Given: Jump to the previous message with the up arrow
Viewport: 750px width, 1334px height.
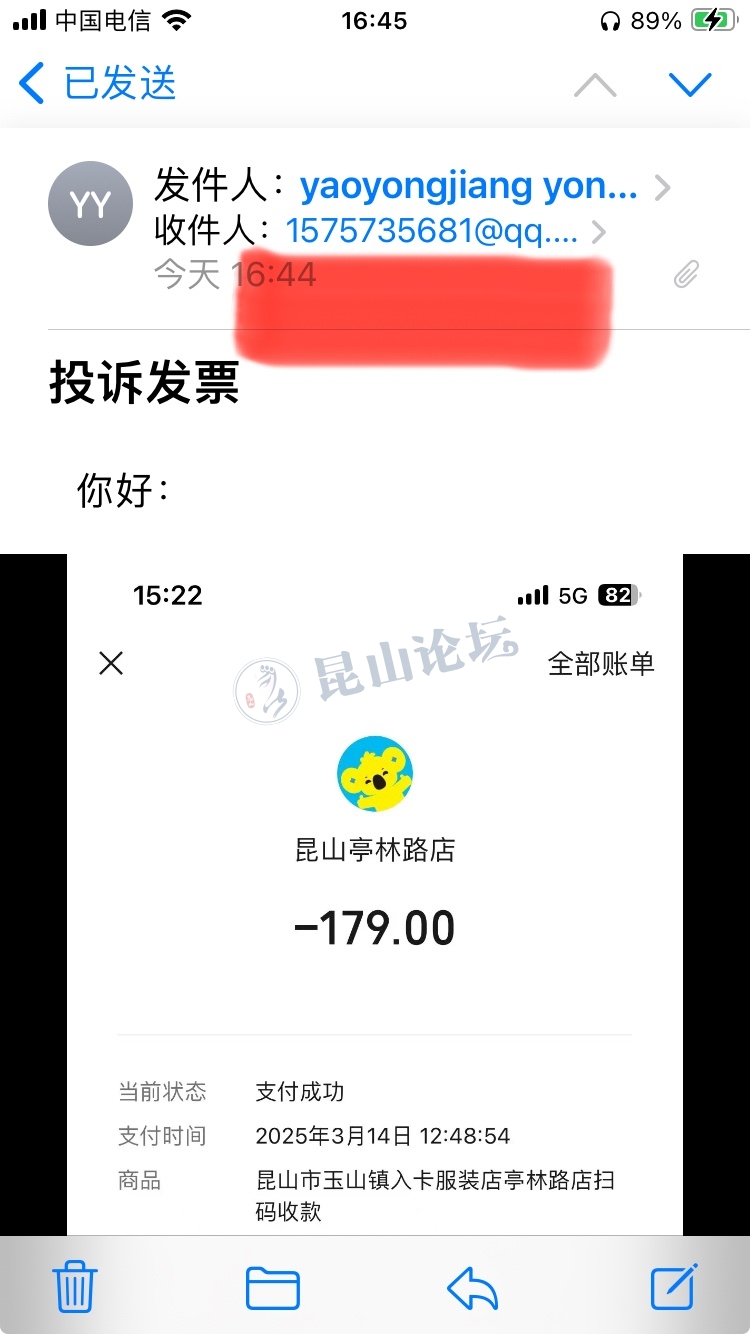Looking at the screenshot, I should [595, 85].
